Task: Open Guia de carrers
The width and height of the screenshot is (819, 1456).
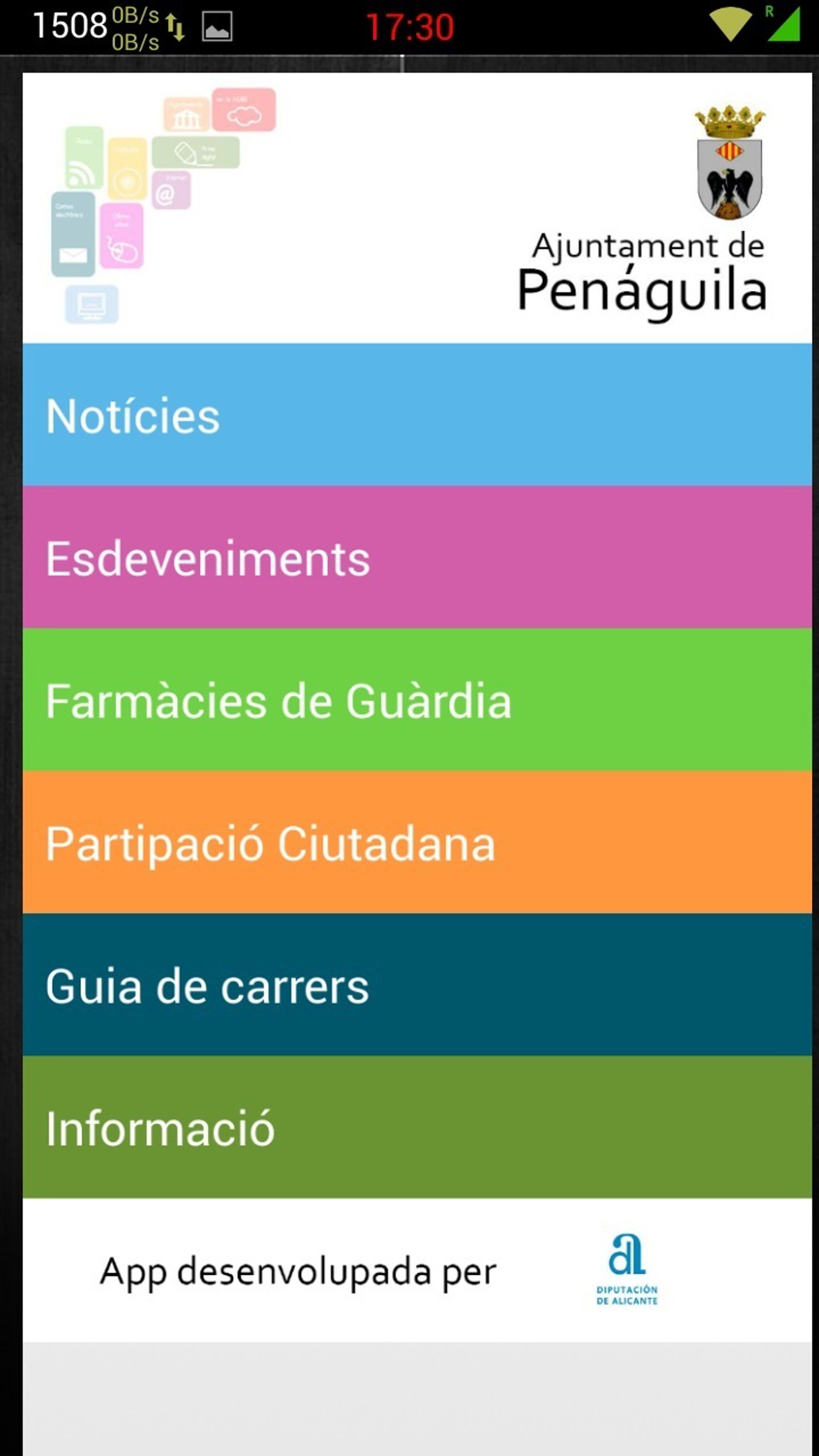Action: click(417, 985)
